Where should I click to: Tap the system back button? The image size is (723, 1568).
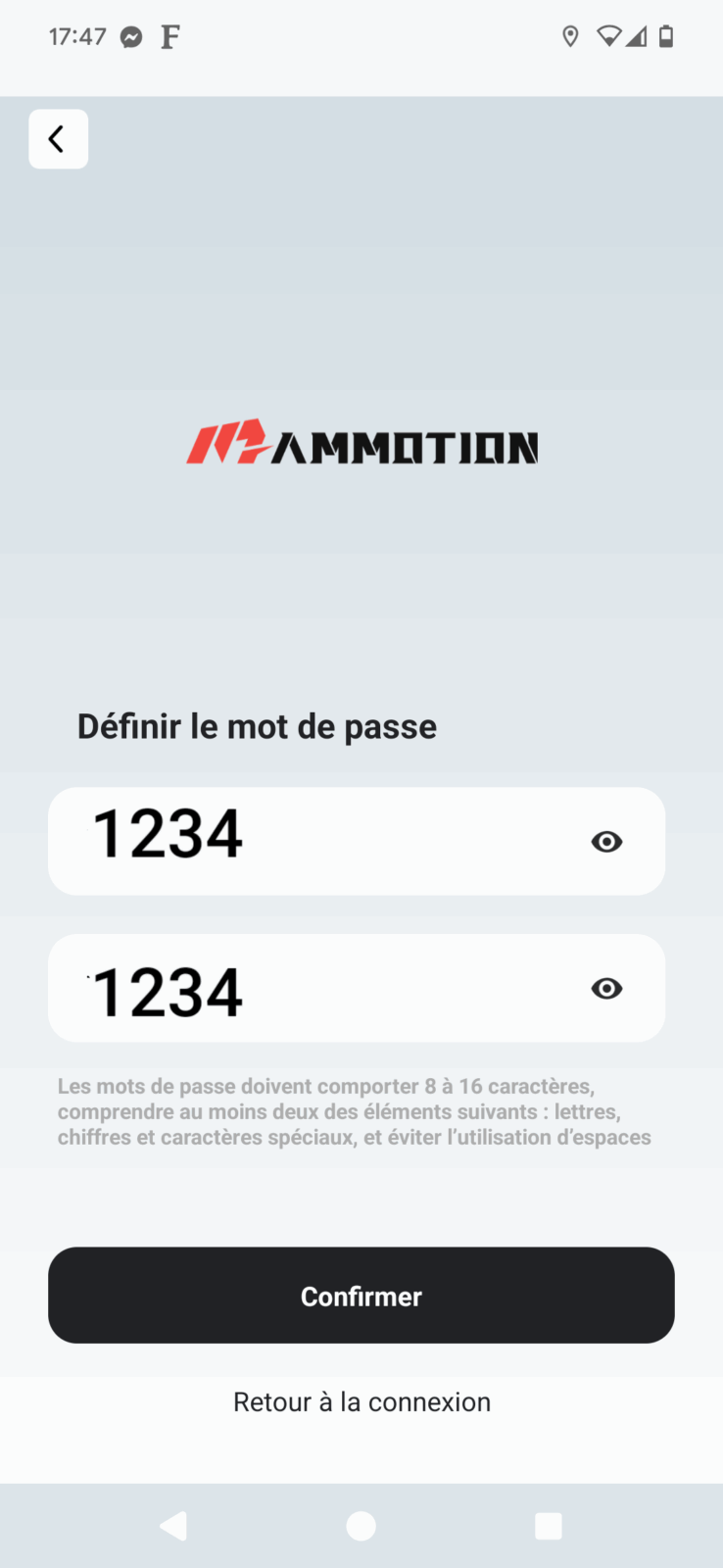coord(173,1526)
